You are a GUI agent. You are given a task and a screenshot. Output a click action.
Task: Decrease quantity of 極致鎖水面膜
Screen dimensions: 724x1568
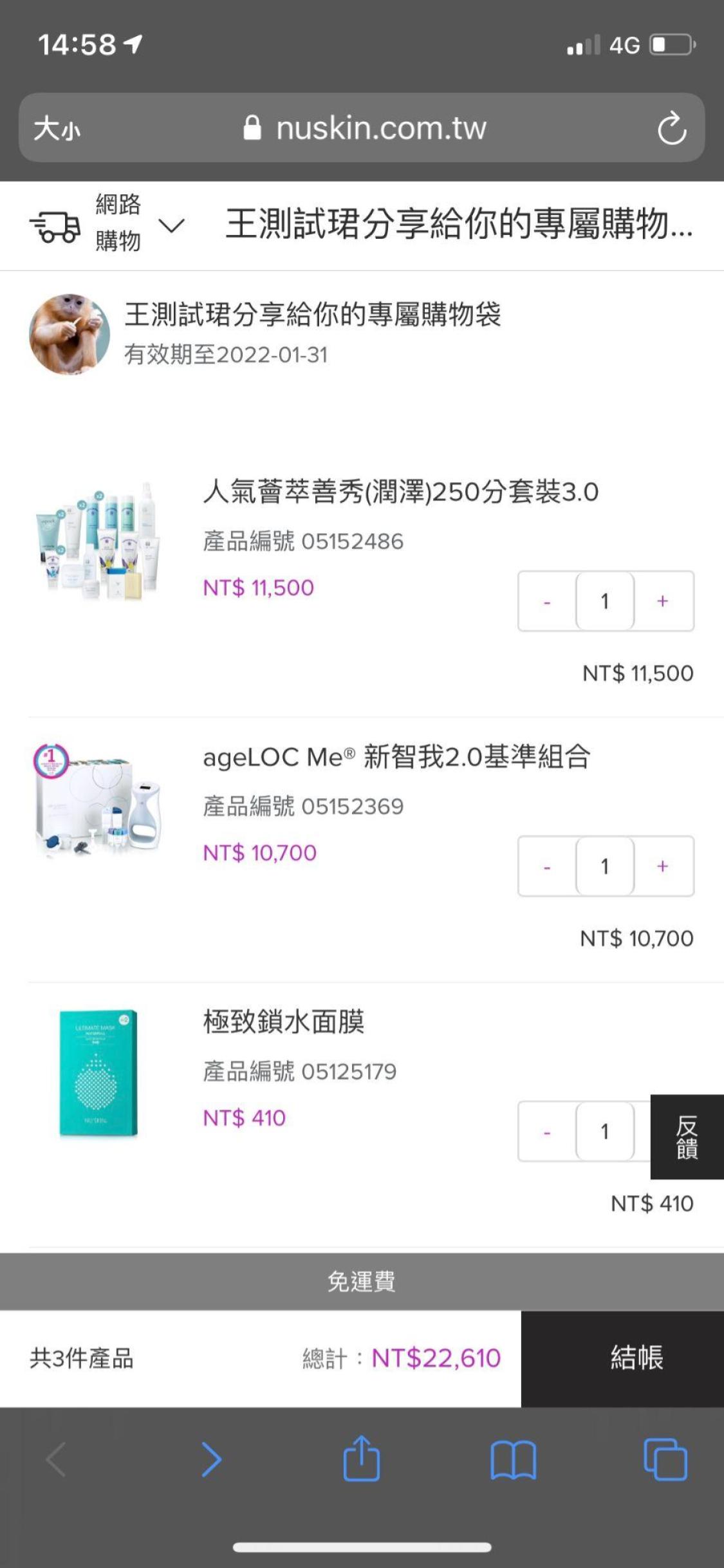click(547, 1132)
